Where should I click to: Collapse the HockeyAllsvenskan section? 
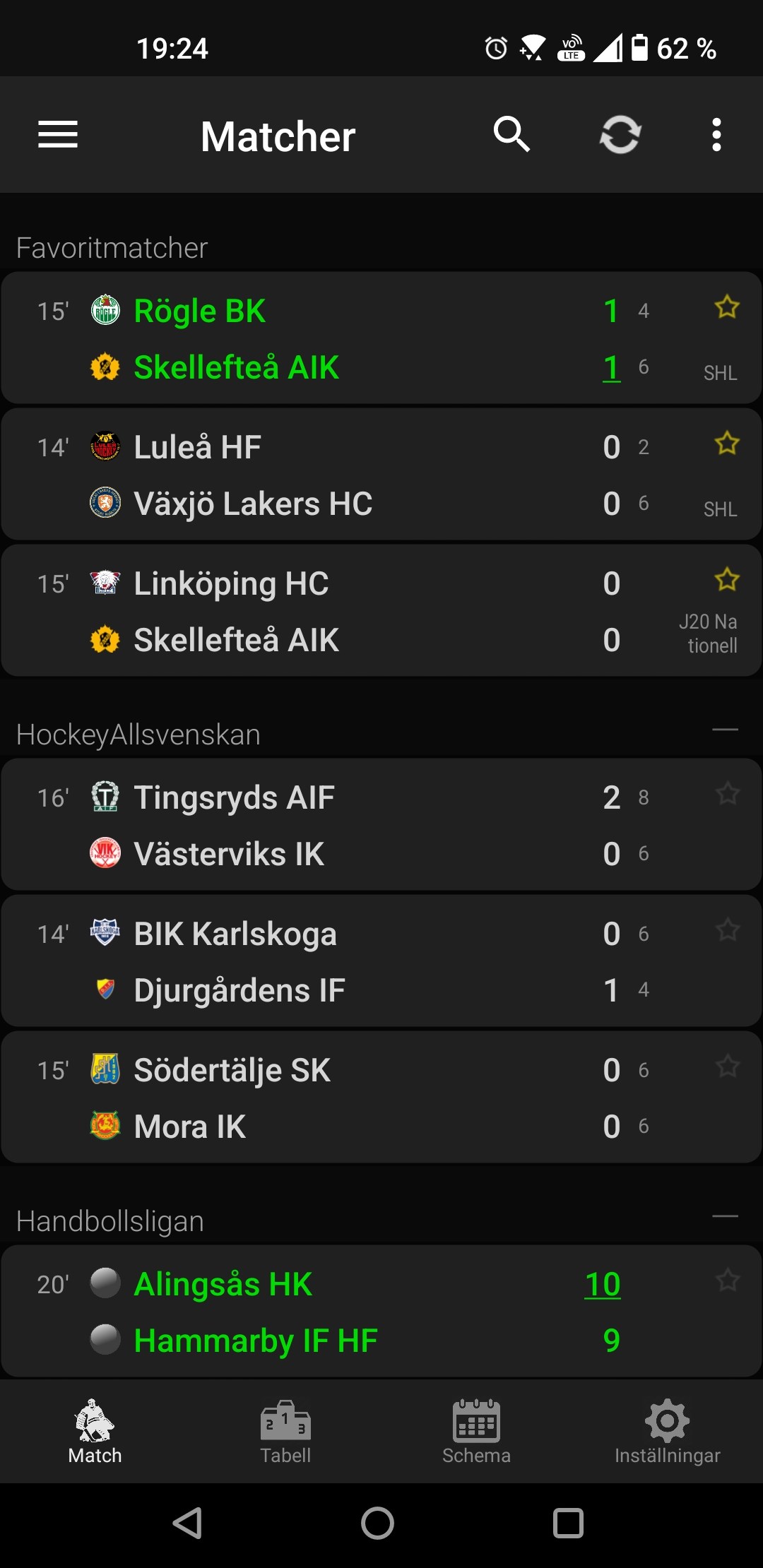pyautogui.click(x=726, y=730)
